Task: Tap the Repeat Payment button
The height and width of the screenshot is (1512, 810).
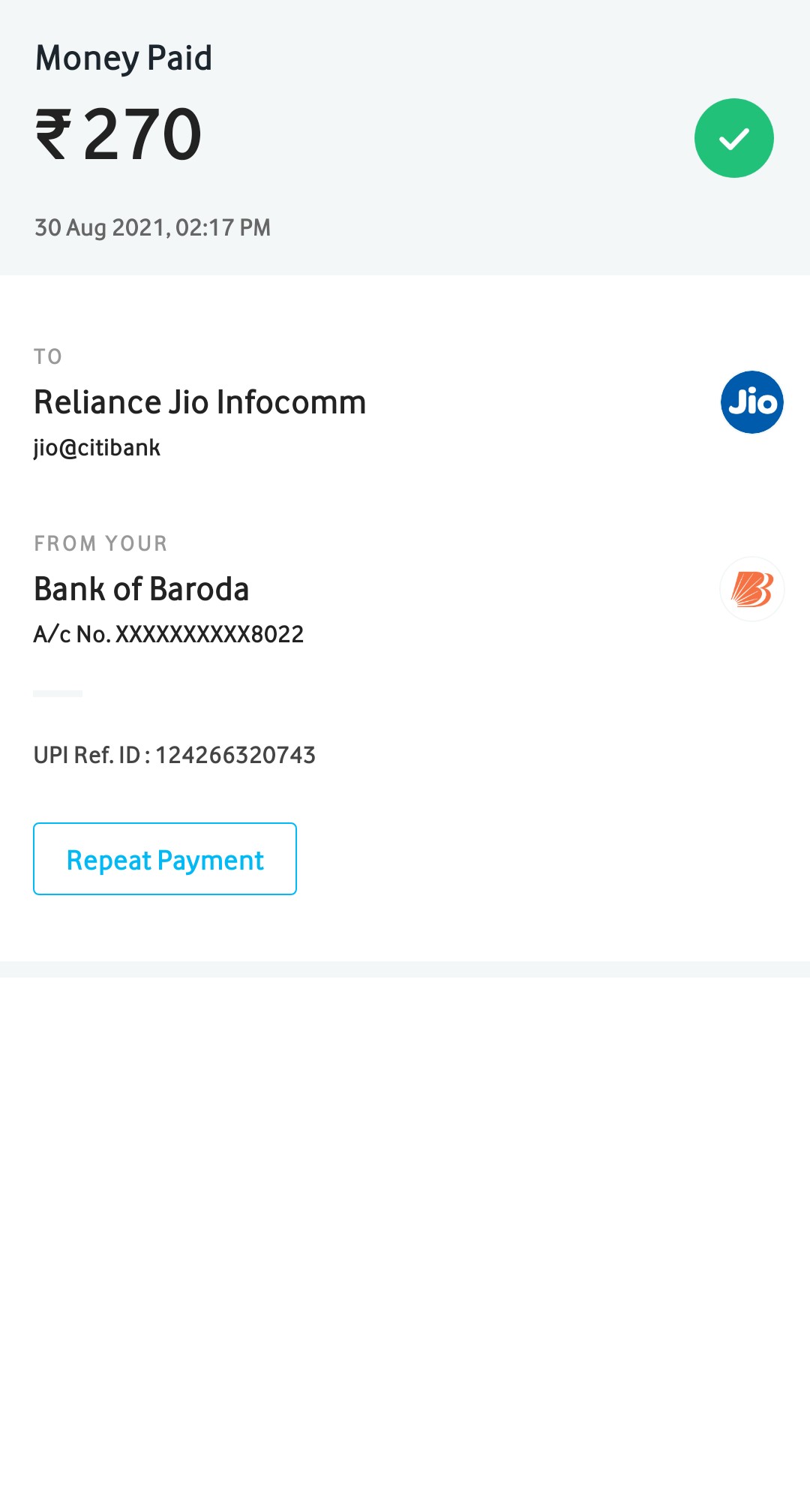Action: (x=165, y=859)
